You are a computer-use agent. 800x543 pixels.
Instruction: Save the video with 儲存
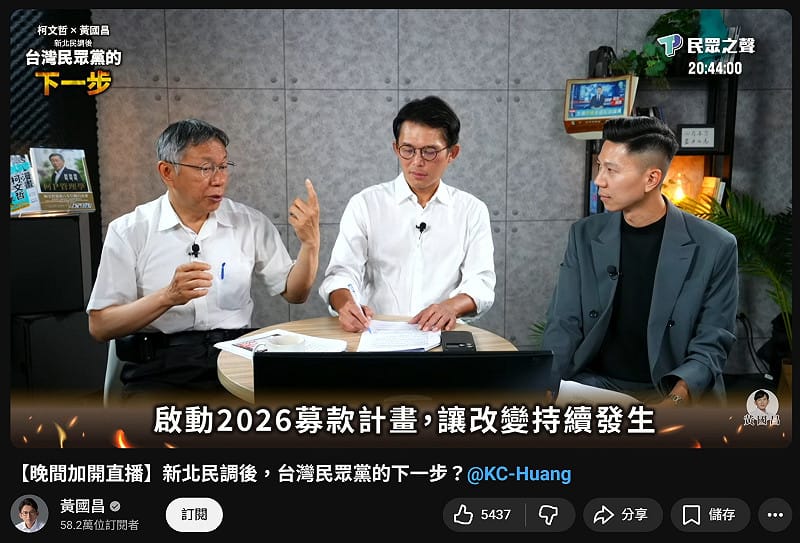[709, 515]
